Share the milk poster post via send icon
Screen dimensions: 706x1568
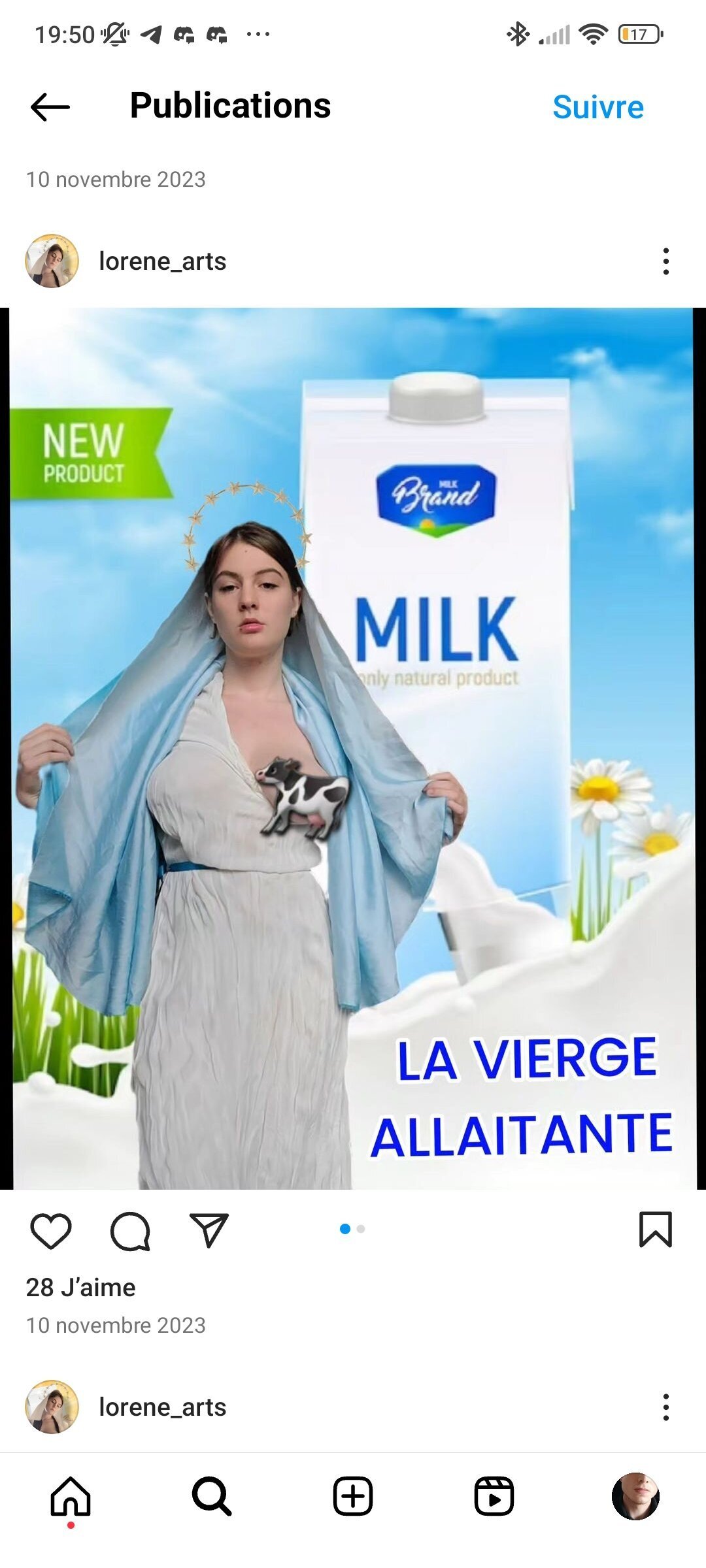pyautogui.click(x=209, y=1231)
